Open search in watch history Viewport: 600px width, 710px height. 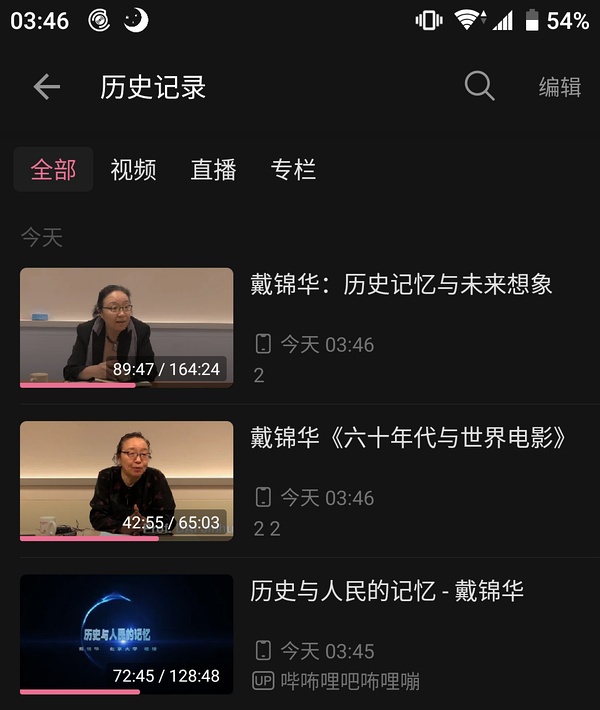(x=480, y=87)
